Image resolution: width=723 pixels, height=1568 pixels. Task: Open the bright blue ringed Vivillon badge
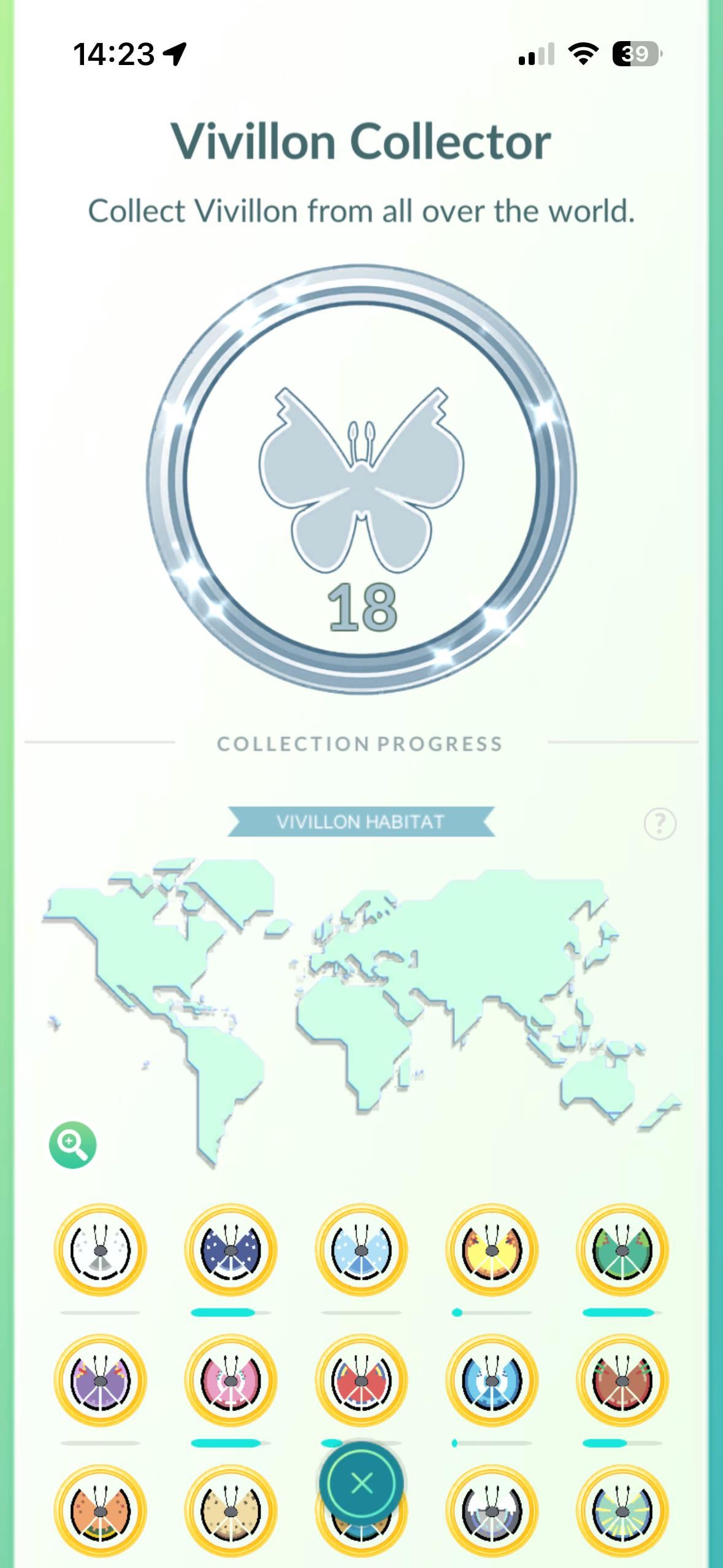(x=492, y=1380)
